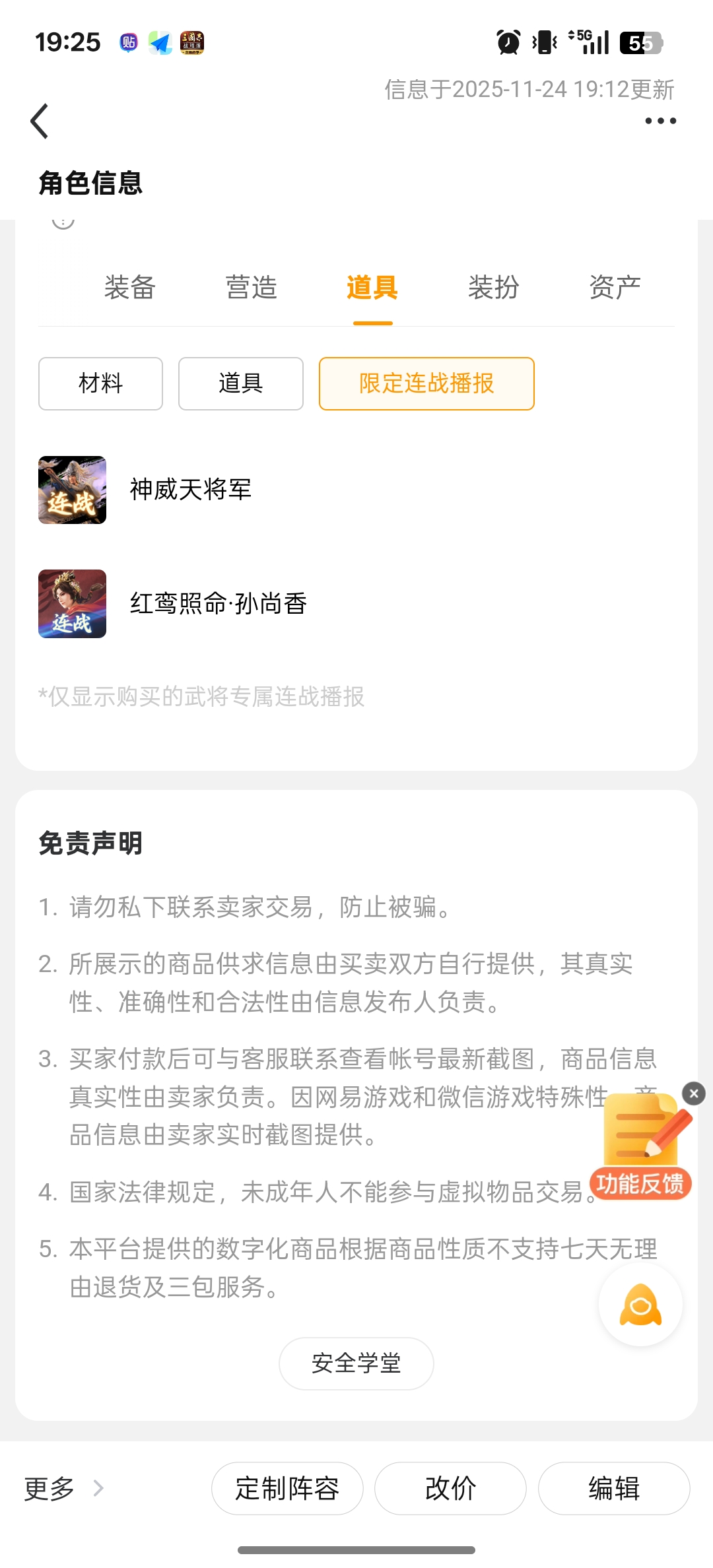Select the 道具 sub-category chip
Screen dimensions: 713x1568
pos(240,383)
